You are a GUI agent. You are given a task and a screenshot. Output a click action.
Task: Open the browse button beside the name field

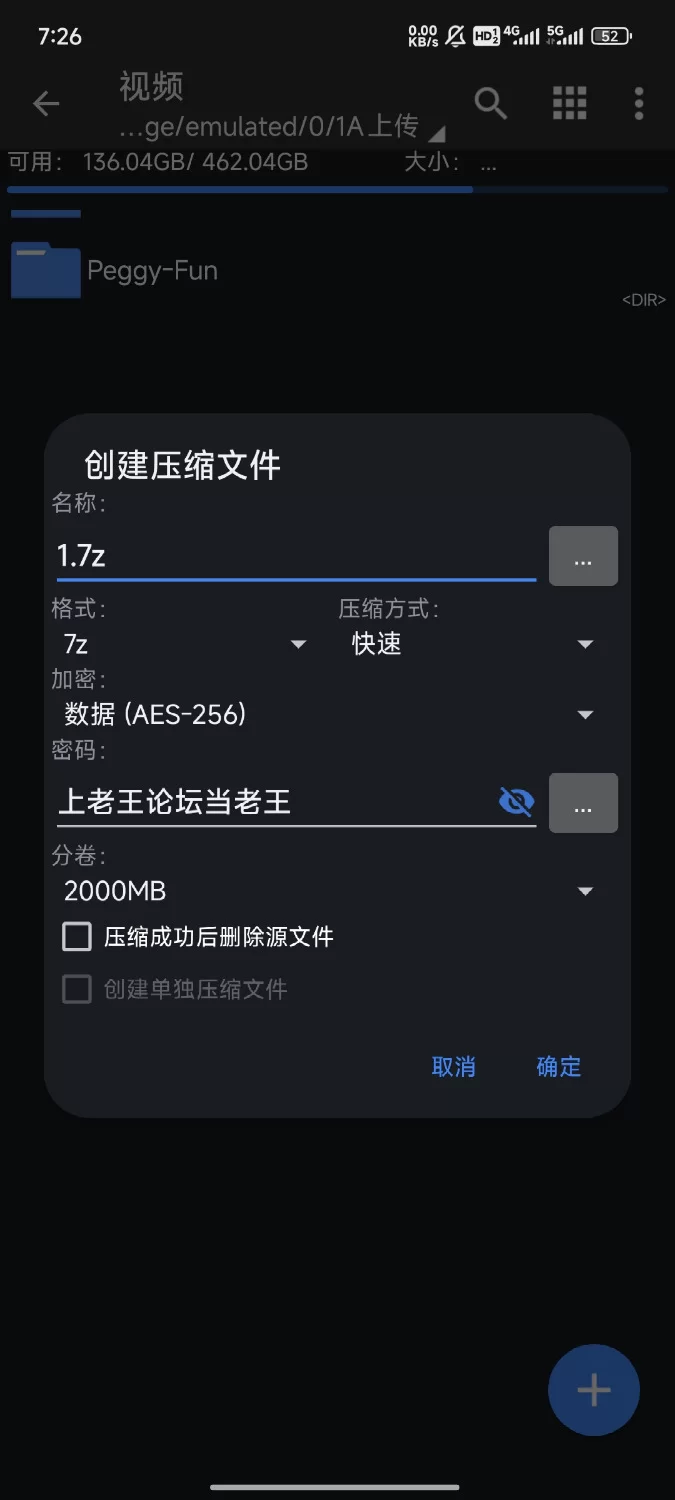(x=583, y=556)
